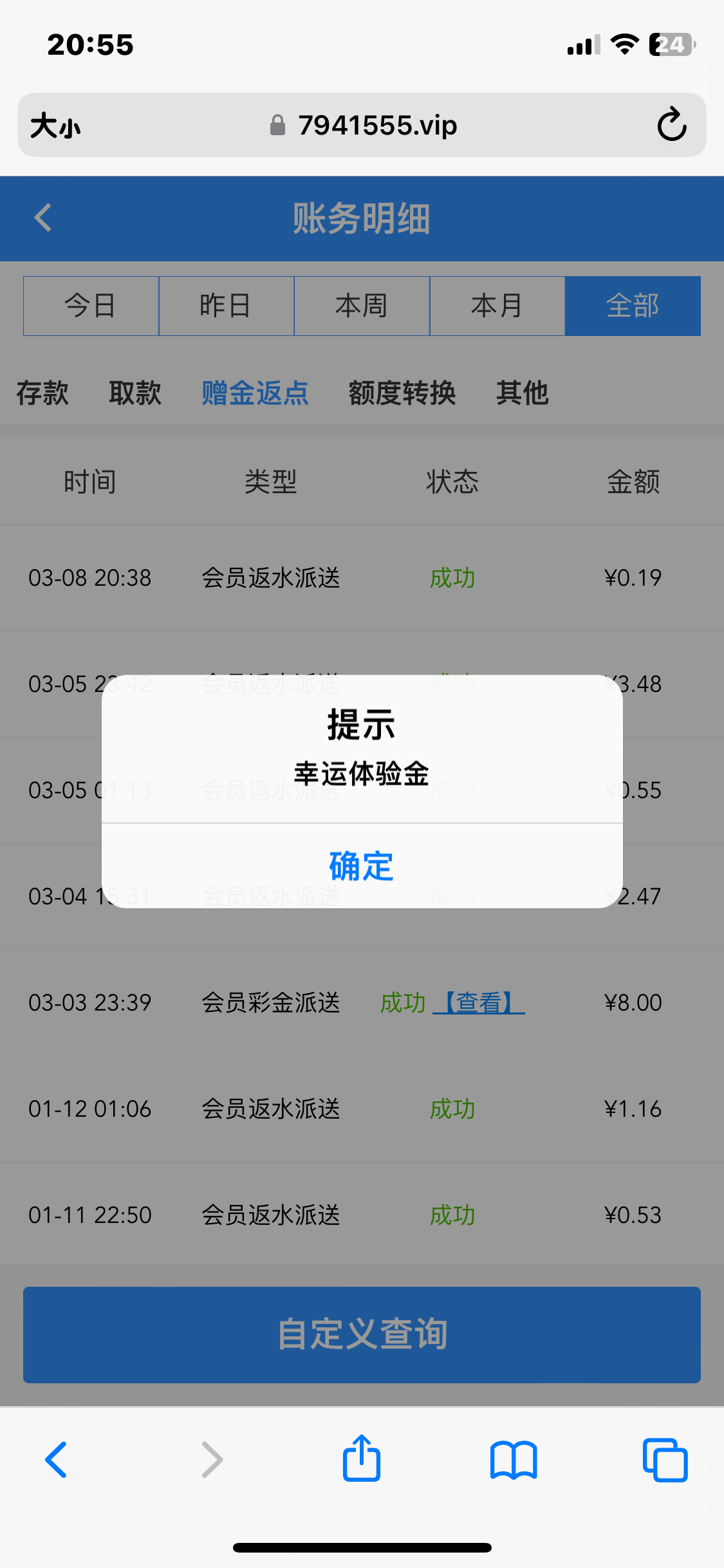Open the 大小 text size menu
The height and width of the screenshot is (1568, 724).
click(56, 126)
